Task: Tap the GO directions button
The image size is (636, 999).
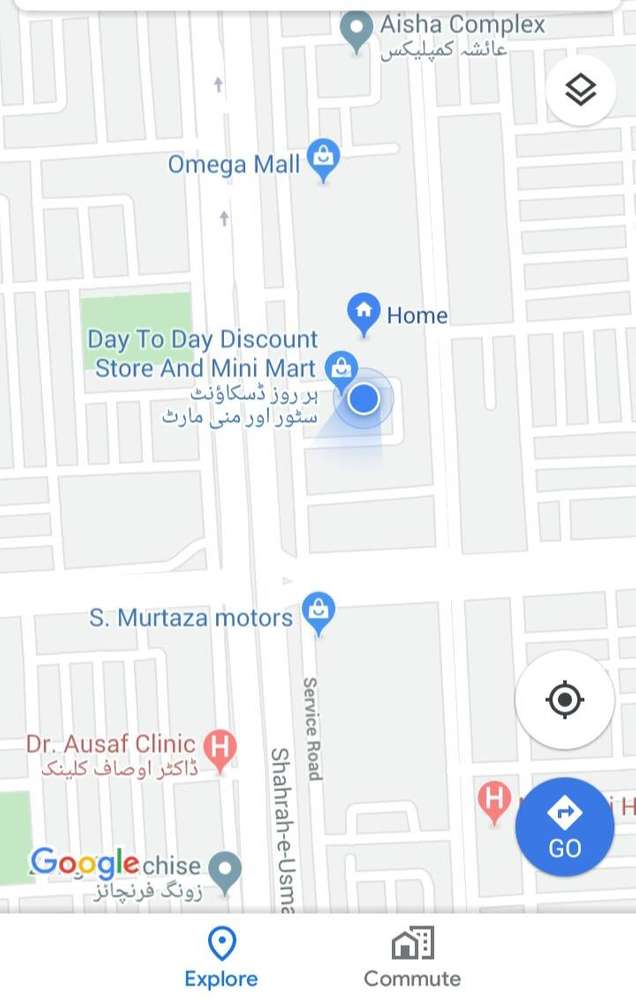Action: click(564, 827)
